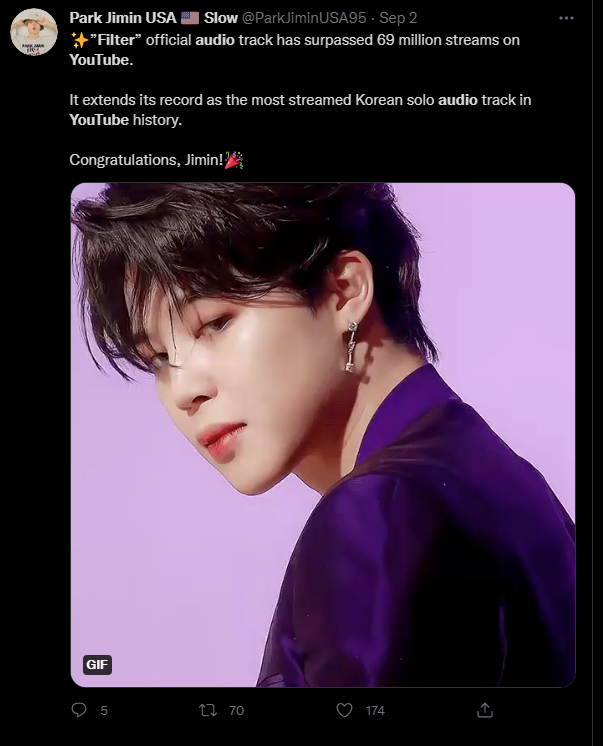
Task: Share this tweet
Action: click(x=485, y=710)
